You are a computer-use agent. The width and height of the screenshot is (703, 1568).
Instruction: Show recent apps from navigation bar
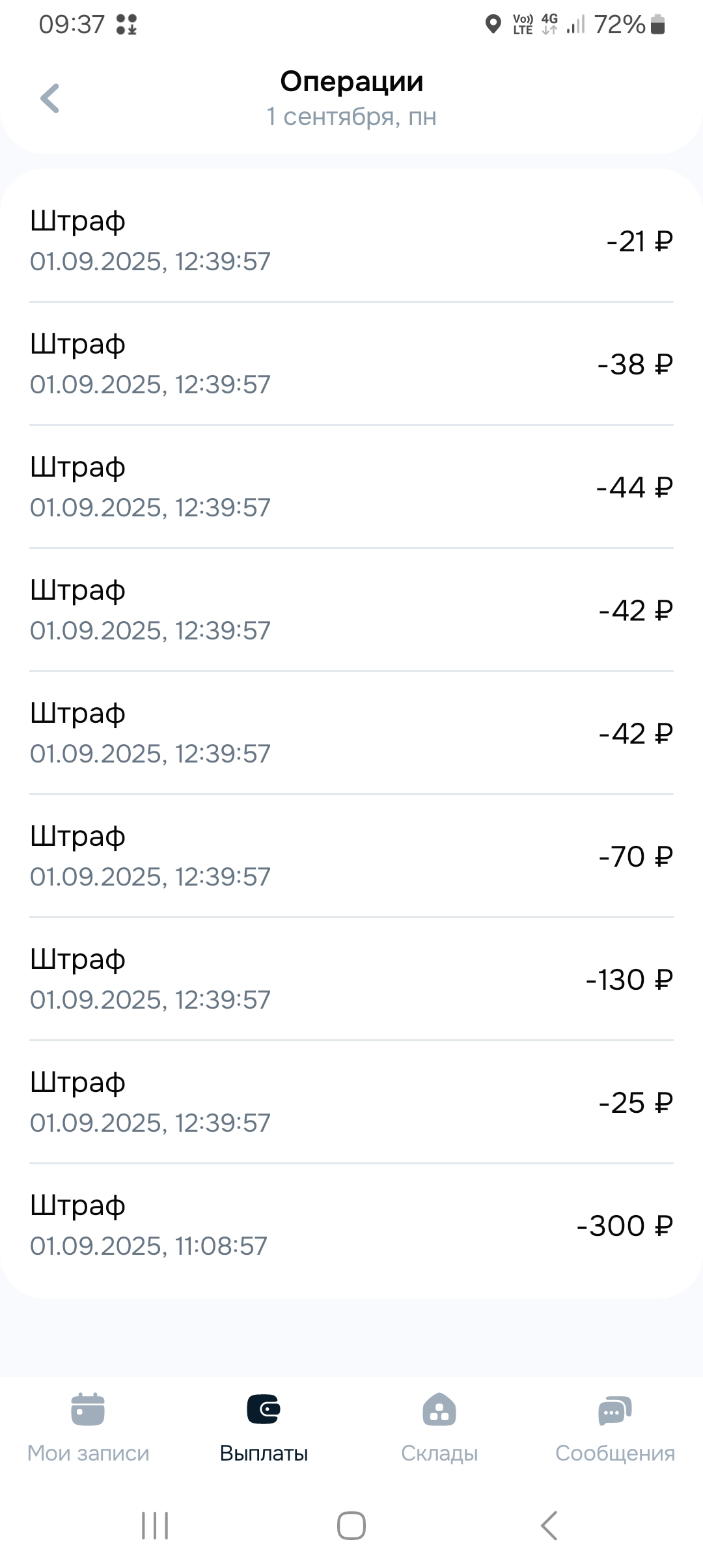[155, 1525]
